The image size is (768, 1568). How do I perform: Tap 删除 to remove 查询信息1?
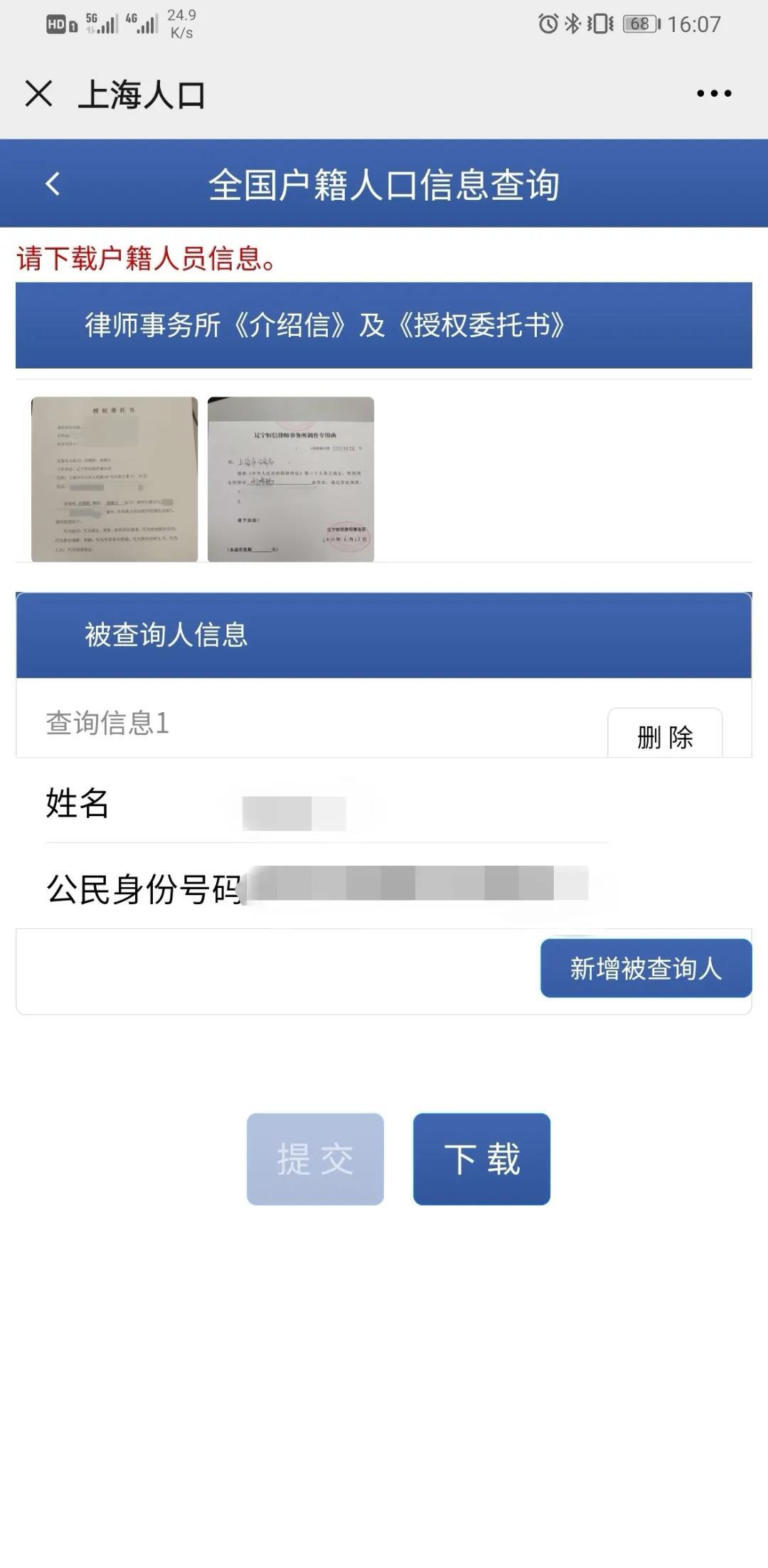point(665,734)
